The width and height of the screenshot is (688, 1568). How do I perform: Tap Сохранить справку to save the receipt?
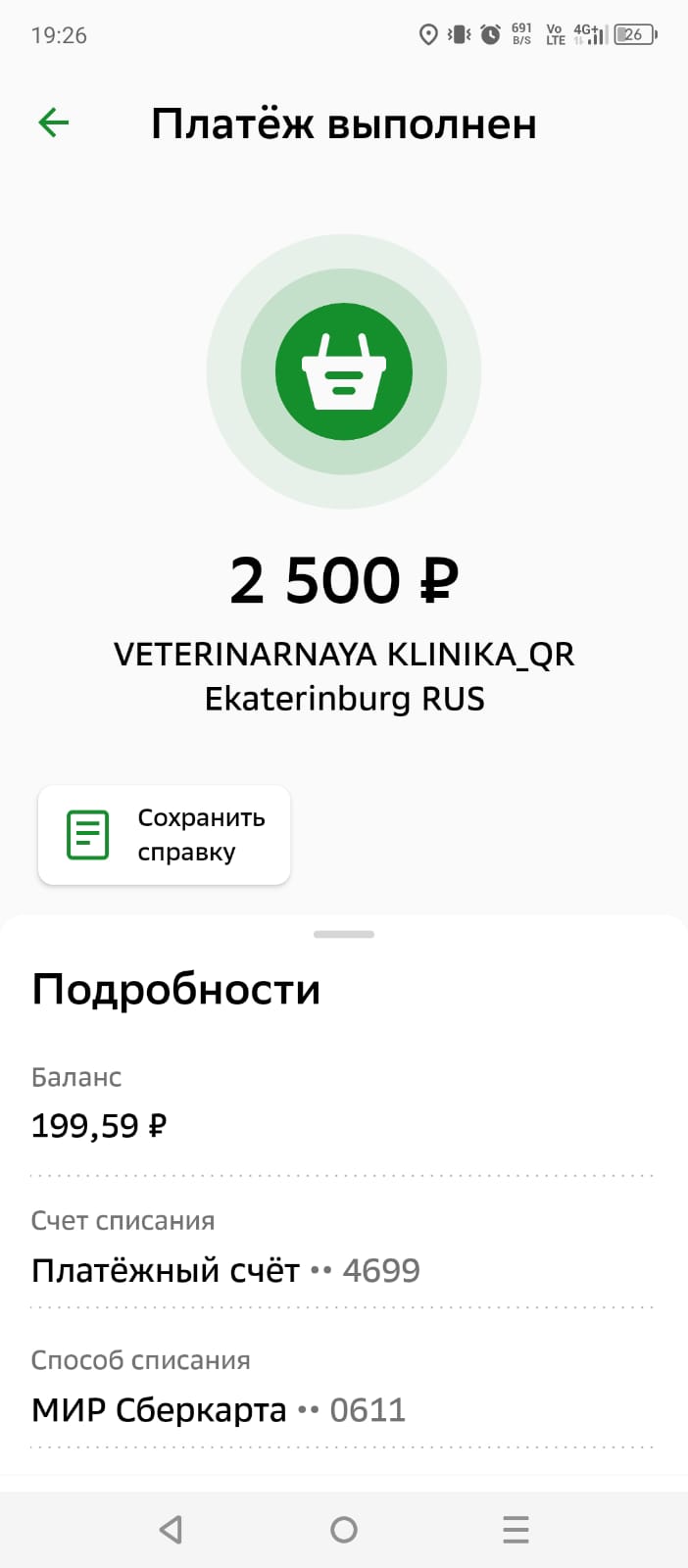[x=164, y=835]
